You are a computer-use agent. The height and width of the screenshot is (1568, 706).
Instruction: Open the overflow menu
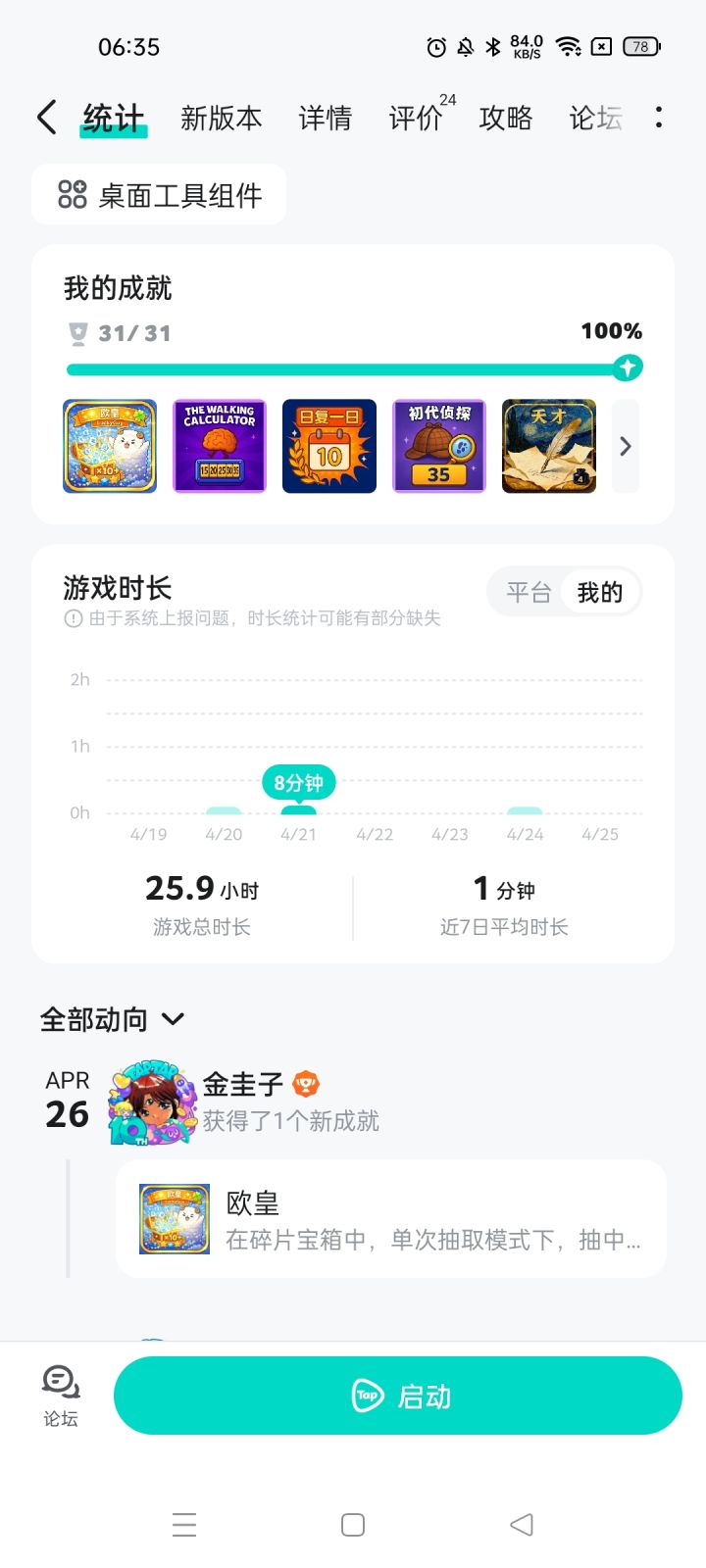[x=658, y=118]
